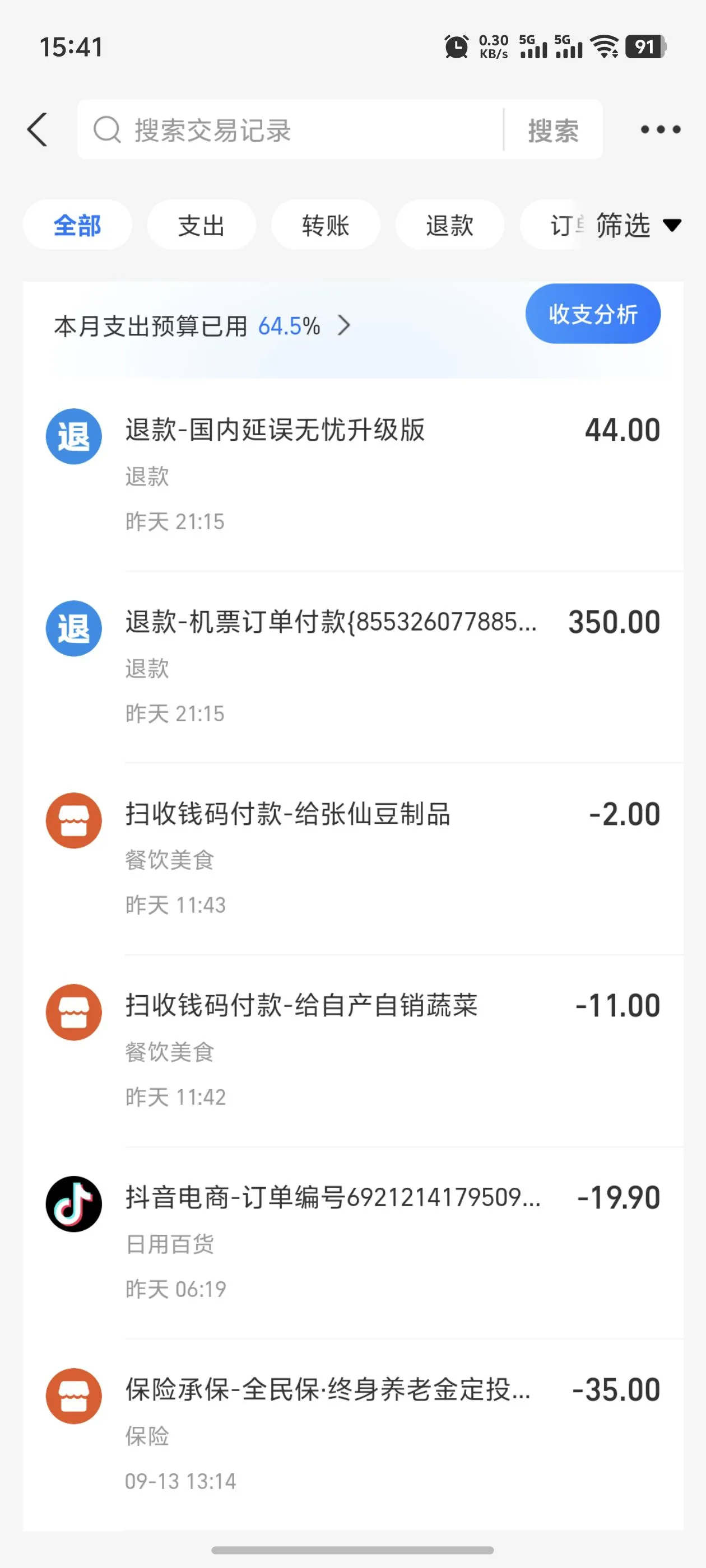
Task: Open the 保险承保-全民保 transaction
Action: 354,1435
